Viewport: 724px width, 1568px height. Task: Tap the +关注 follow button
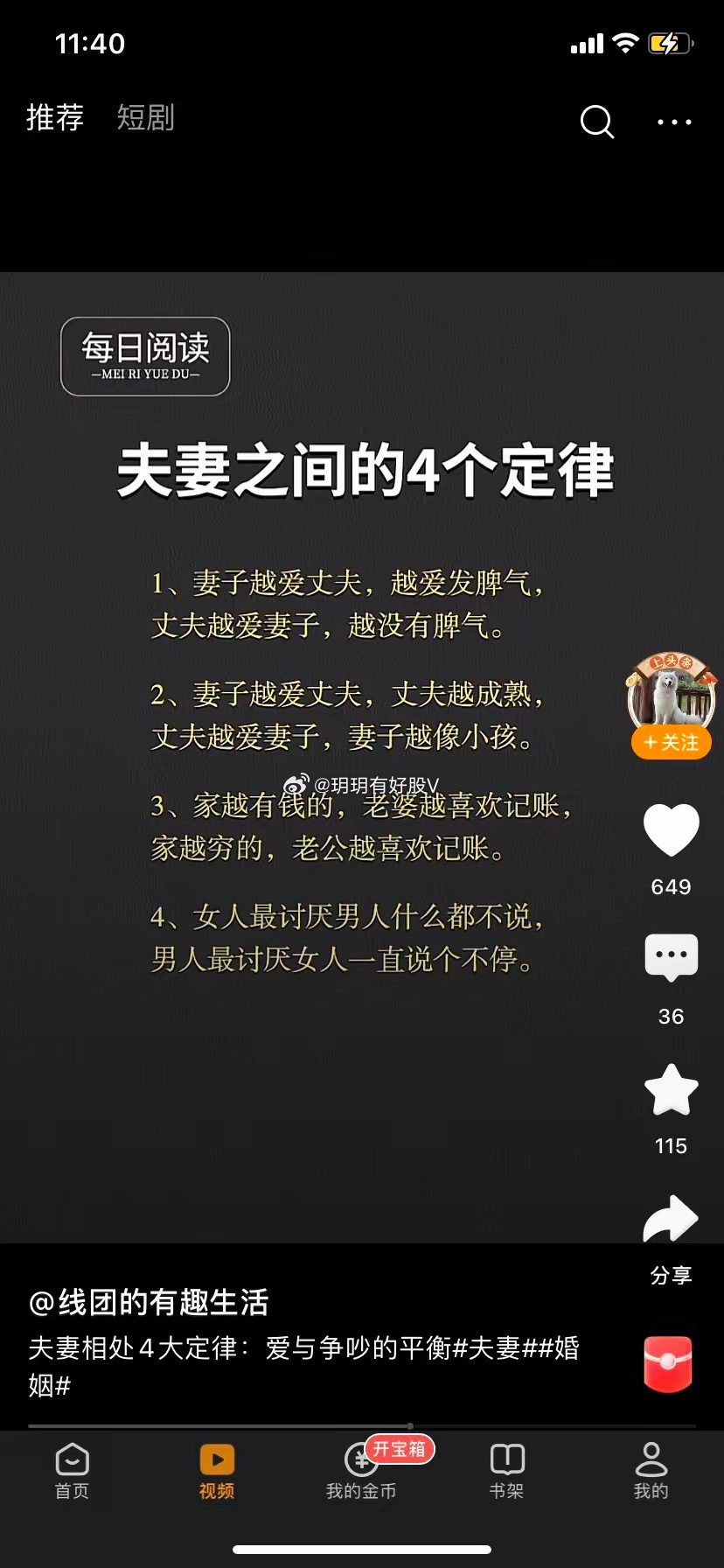(670, 742)
